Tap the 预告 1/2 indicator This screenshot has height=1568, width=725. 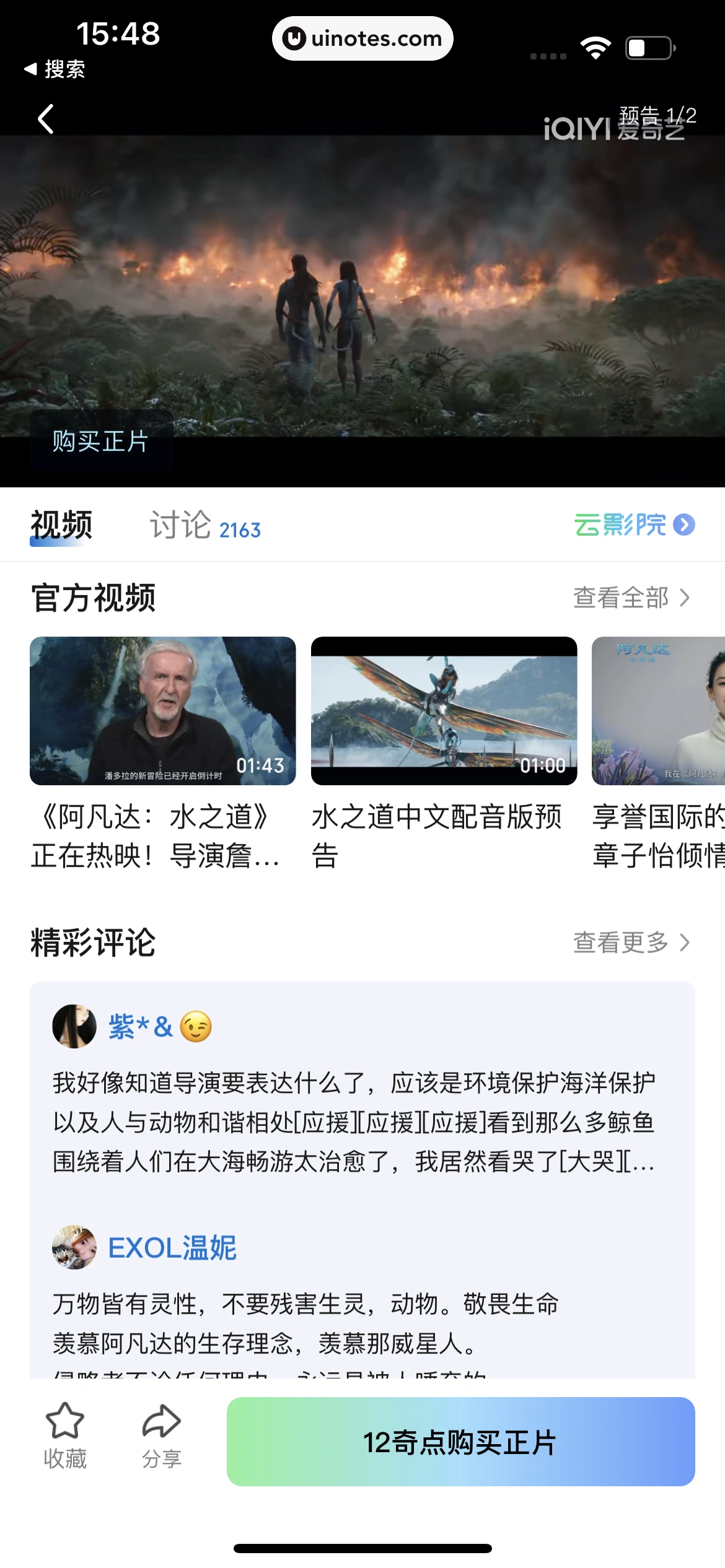coord(656,114)
